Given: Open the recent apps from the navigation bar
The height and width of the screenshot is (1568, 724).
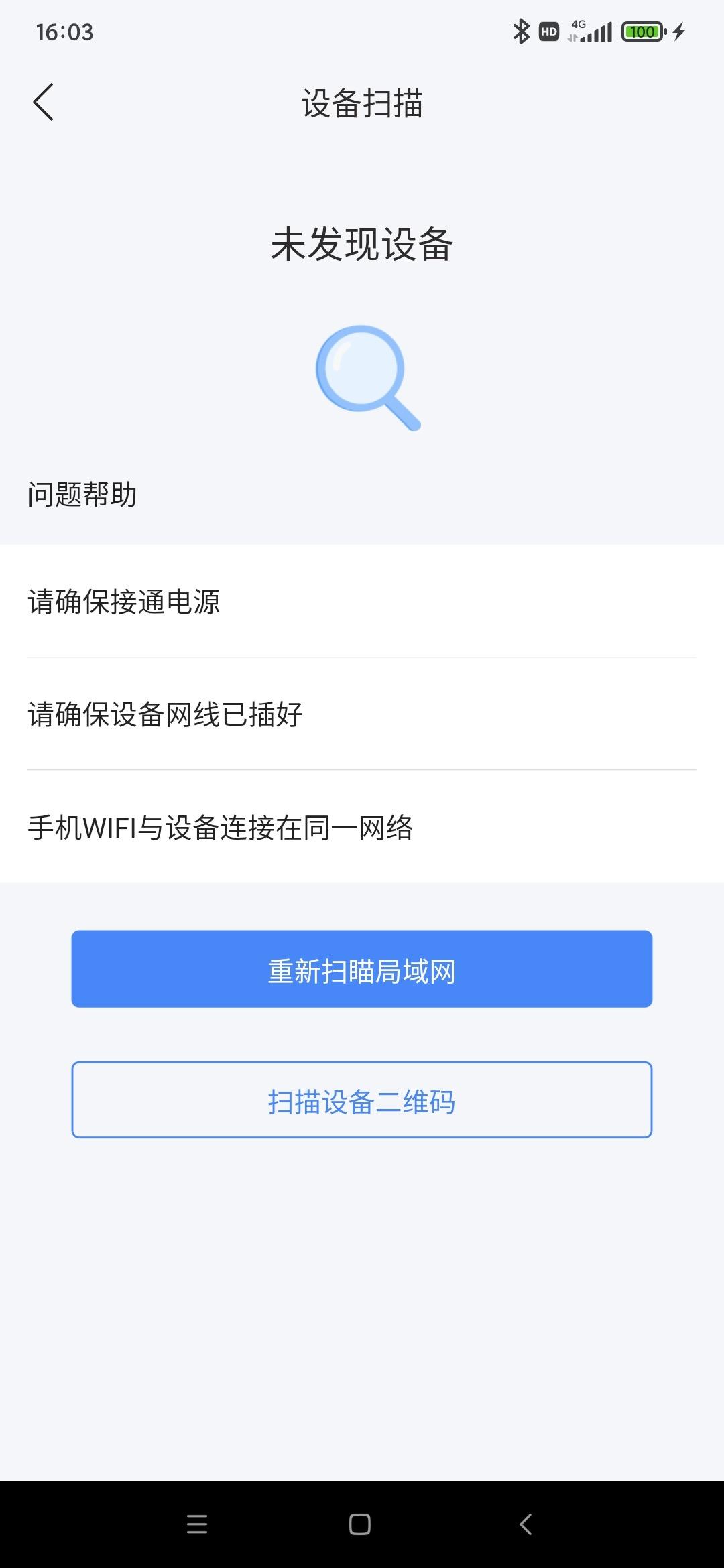Looking at the screenshot, I should click(x=197, y=1524).
